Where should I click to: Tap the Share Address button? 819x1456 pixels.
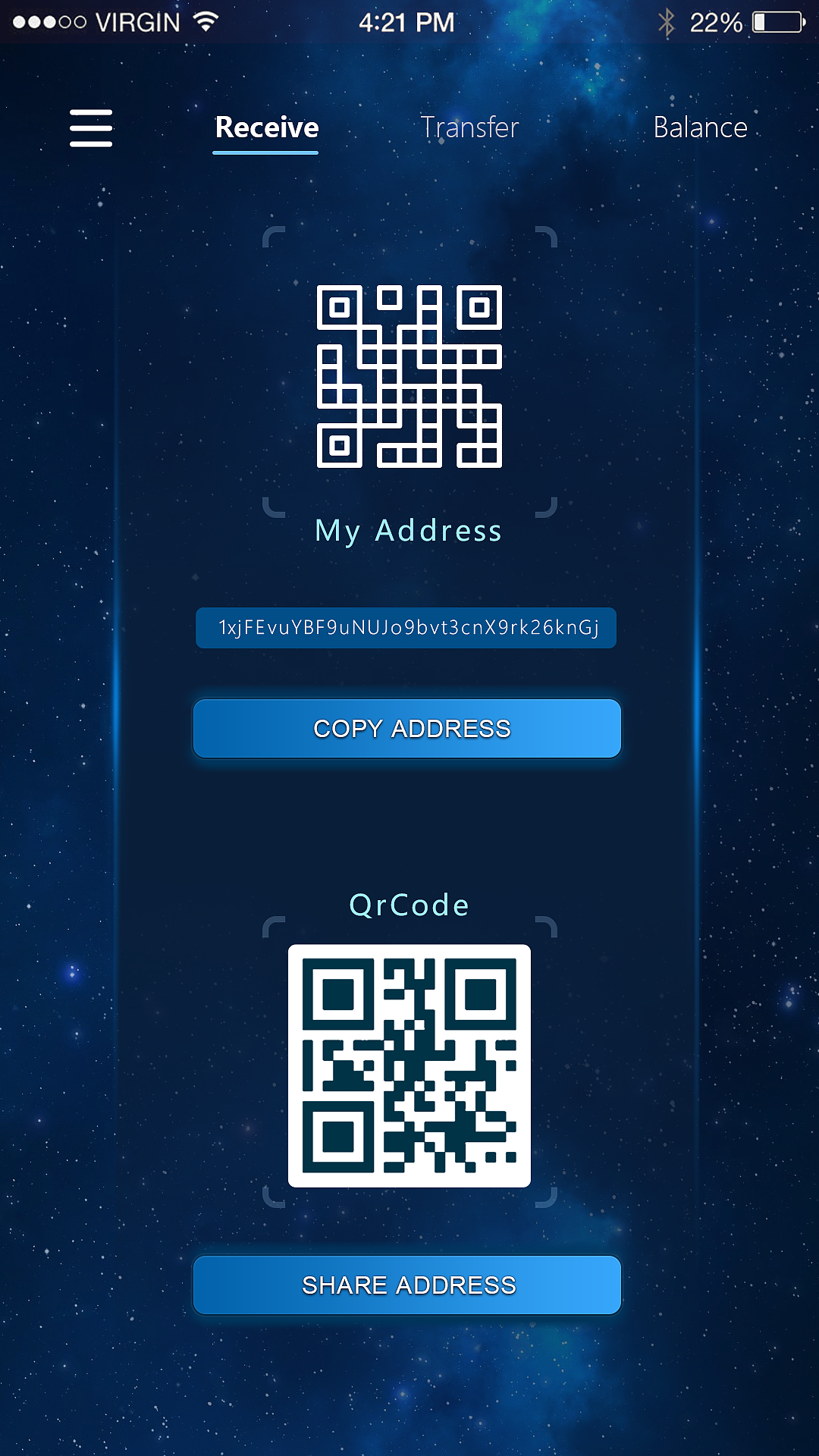click(x=407, y=1285)
